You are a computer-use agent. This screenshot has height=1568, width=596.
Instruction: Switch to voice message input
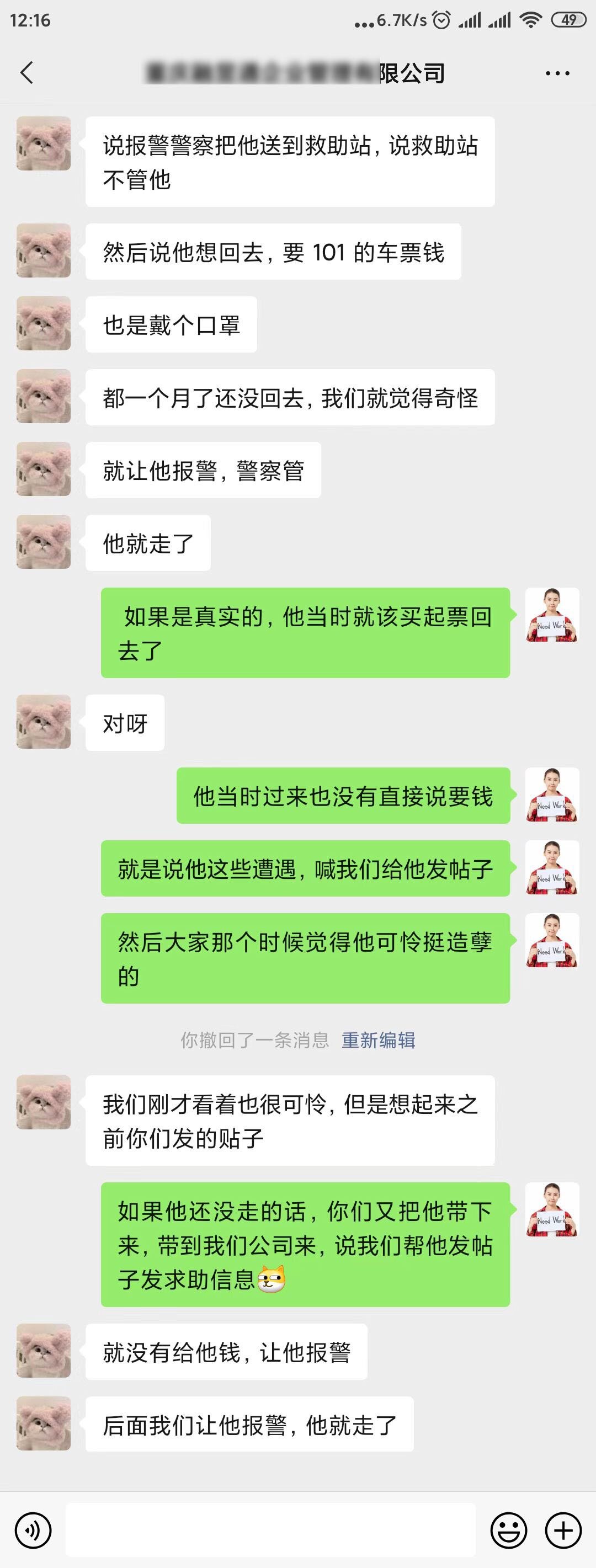point(33,1530)
